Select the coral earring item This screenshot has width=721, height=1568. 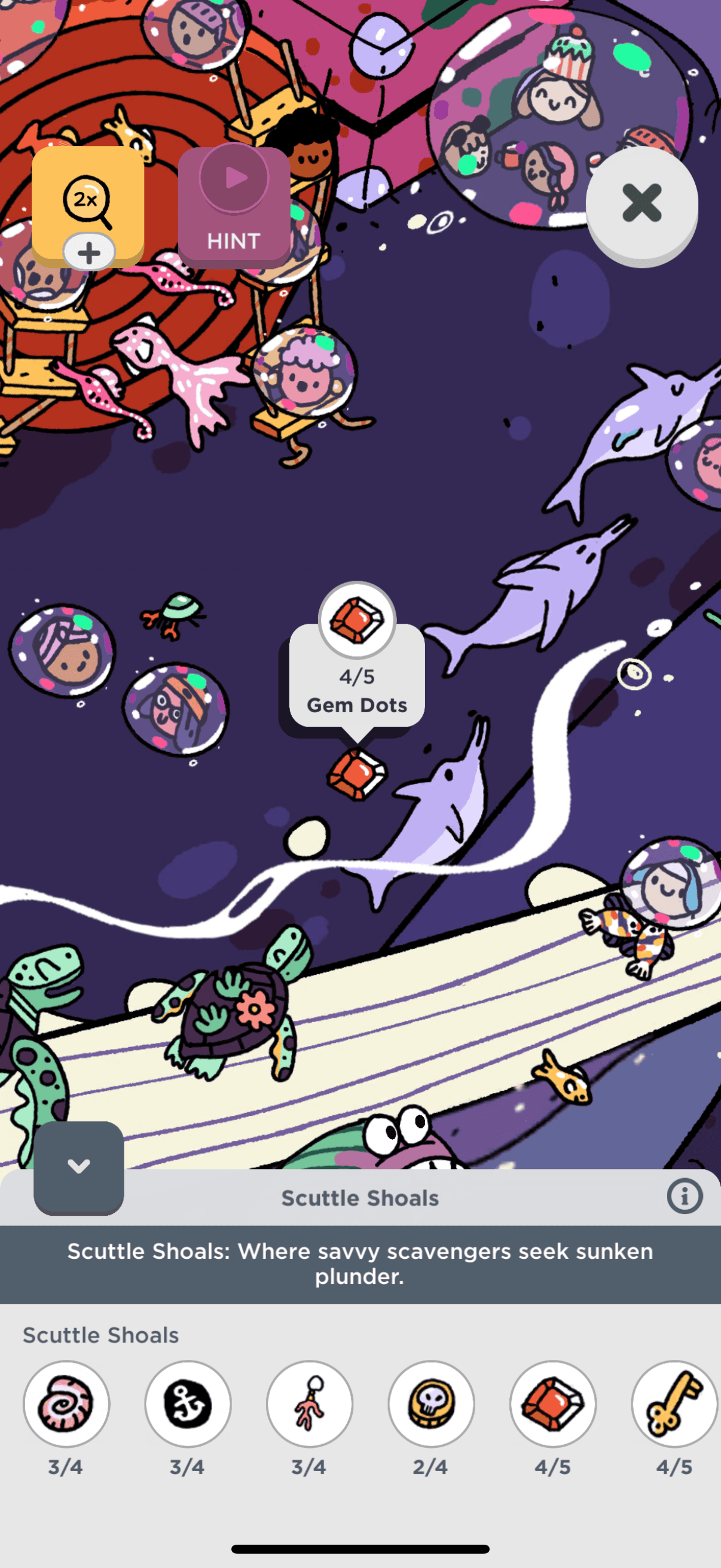pyautogui.click(x=309, y=1404)
